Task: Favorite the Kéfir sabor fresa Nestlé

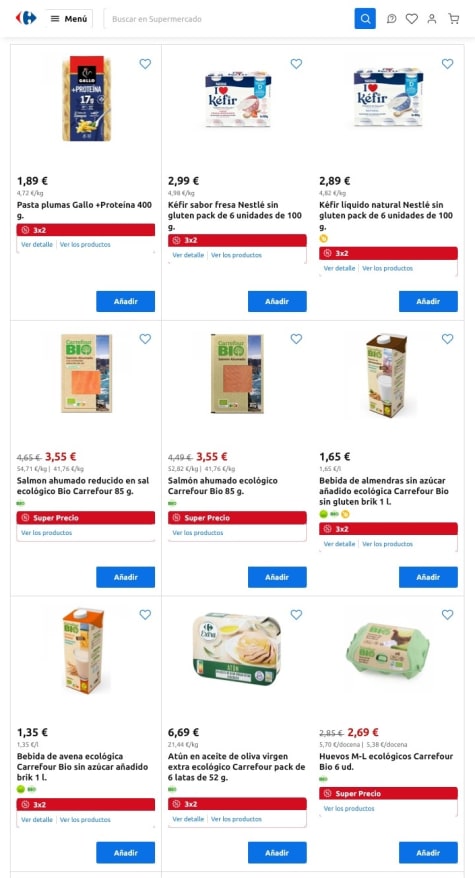Action: click(x=296, y=64)
